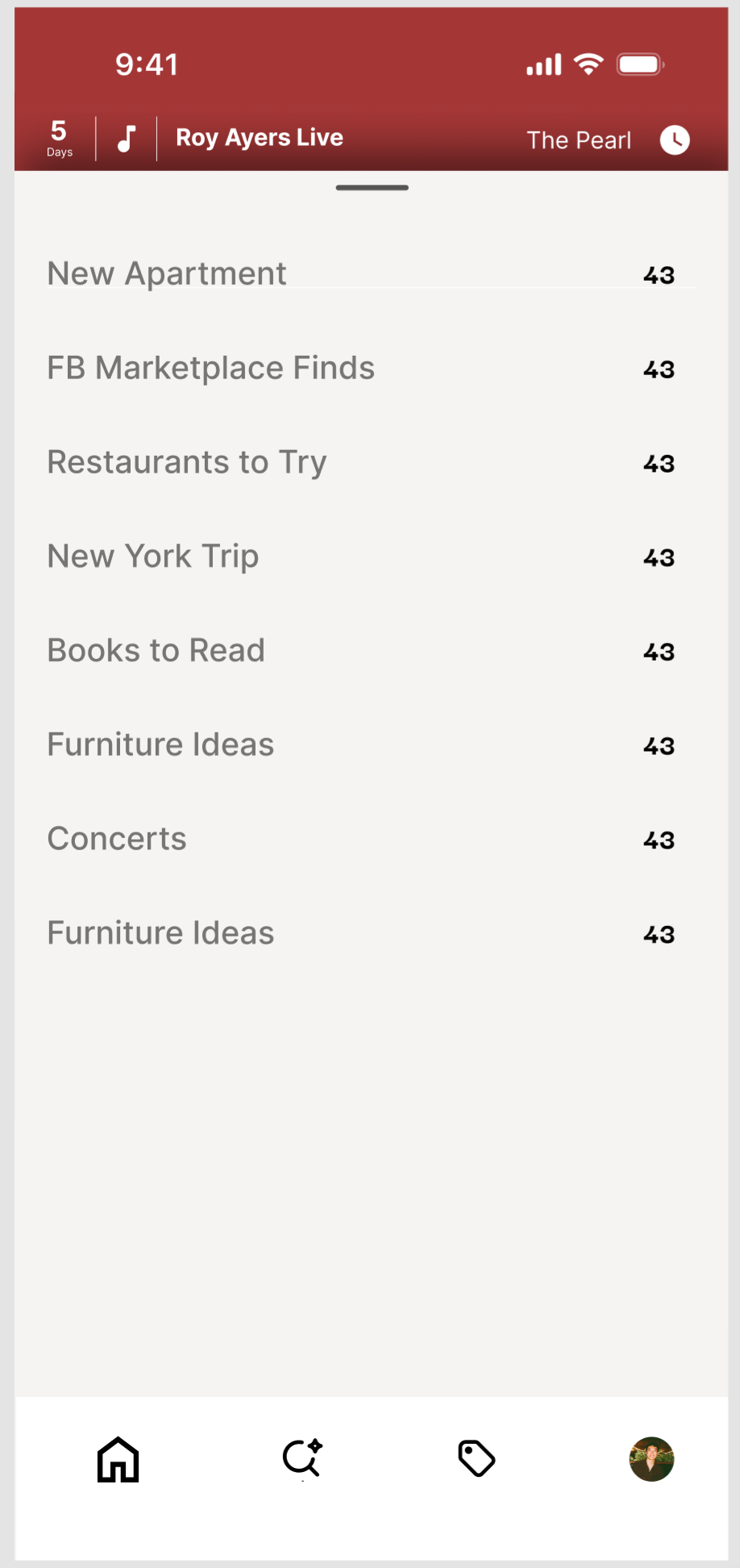Switch to the tags tab
Viewport: 740px width, 1568px height.
(476, 1459)
